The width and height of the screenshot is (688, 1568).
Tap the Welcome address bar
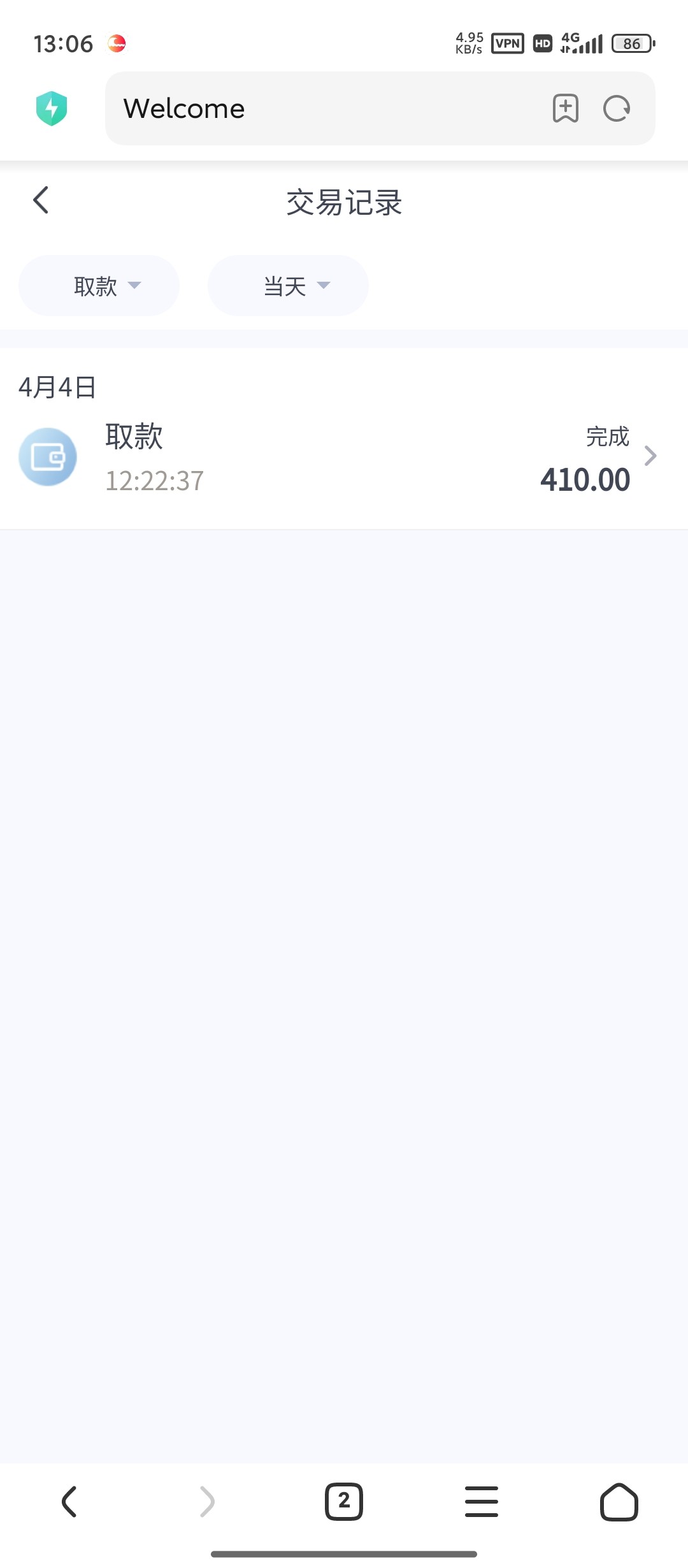coord(319,108)
